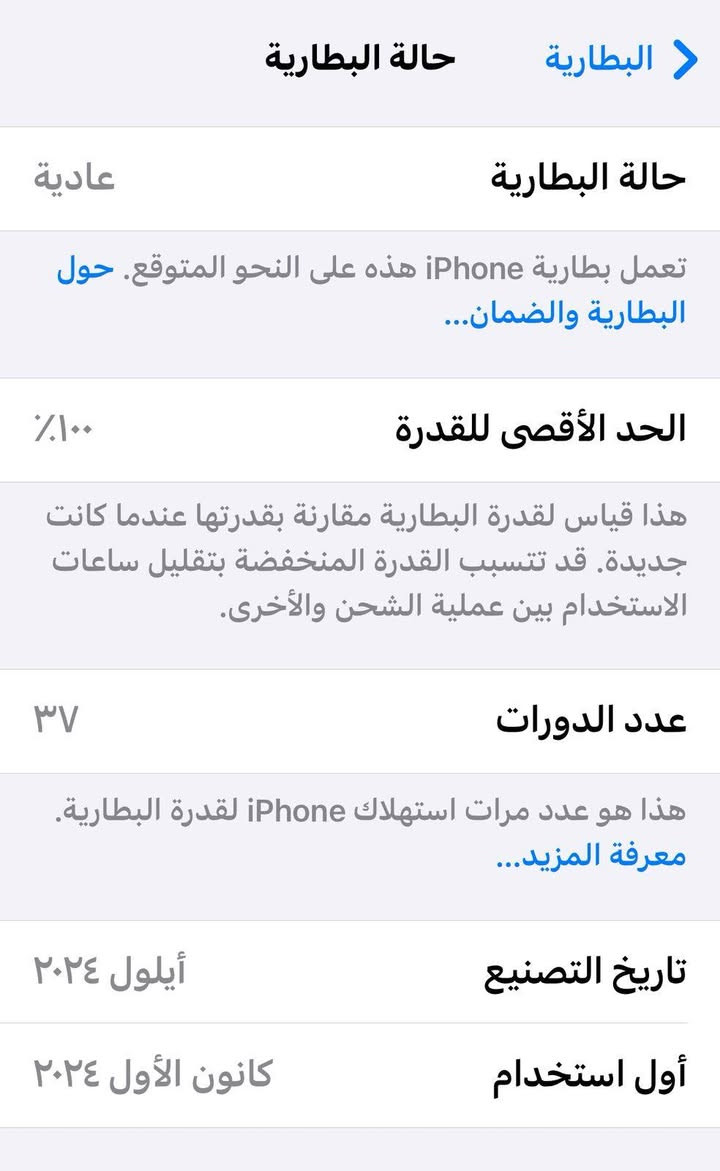The height and width of the screenshot is (1171, 720).
Task: Open the حول البطارية والضمان link
Action: pos(566,313)
